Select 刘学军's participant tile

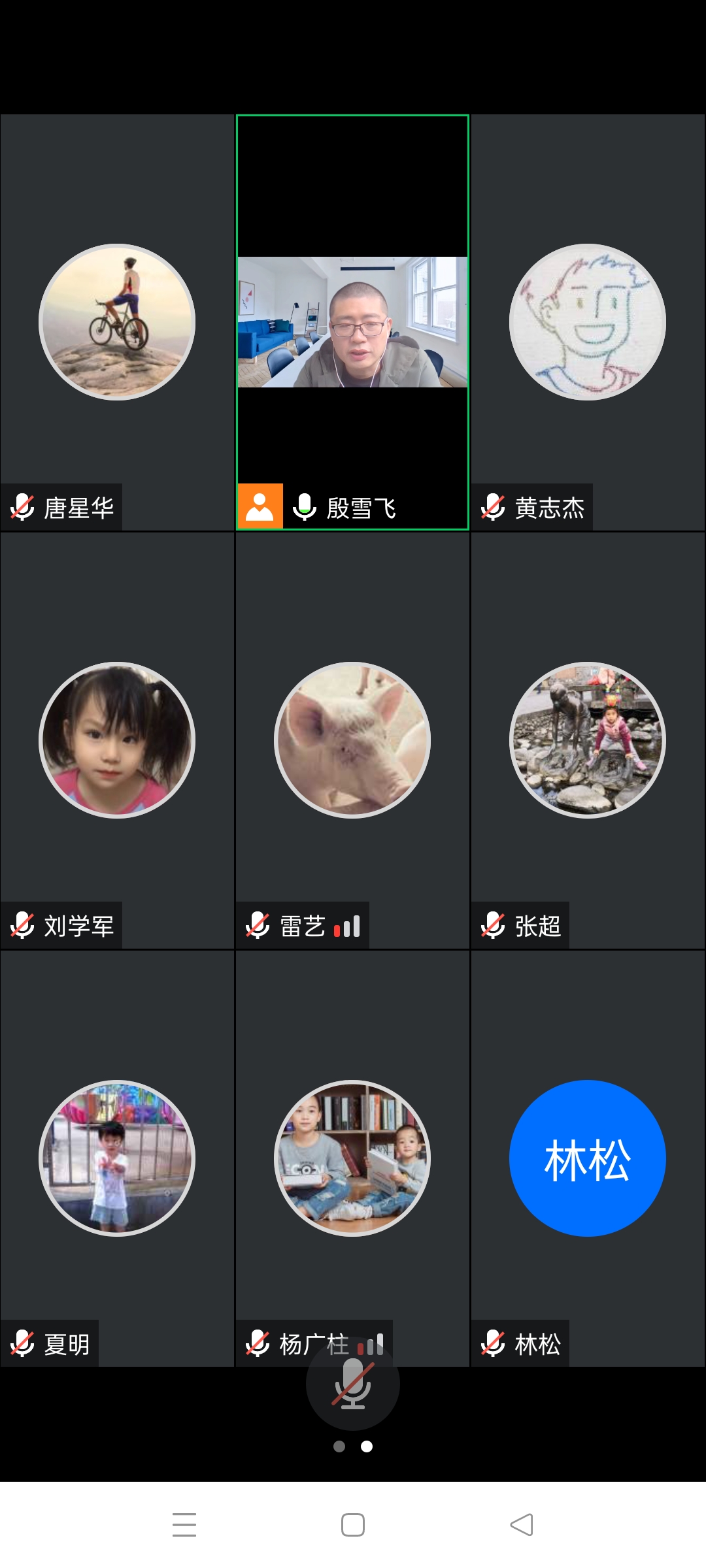click(117, 740)
